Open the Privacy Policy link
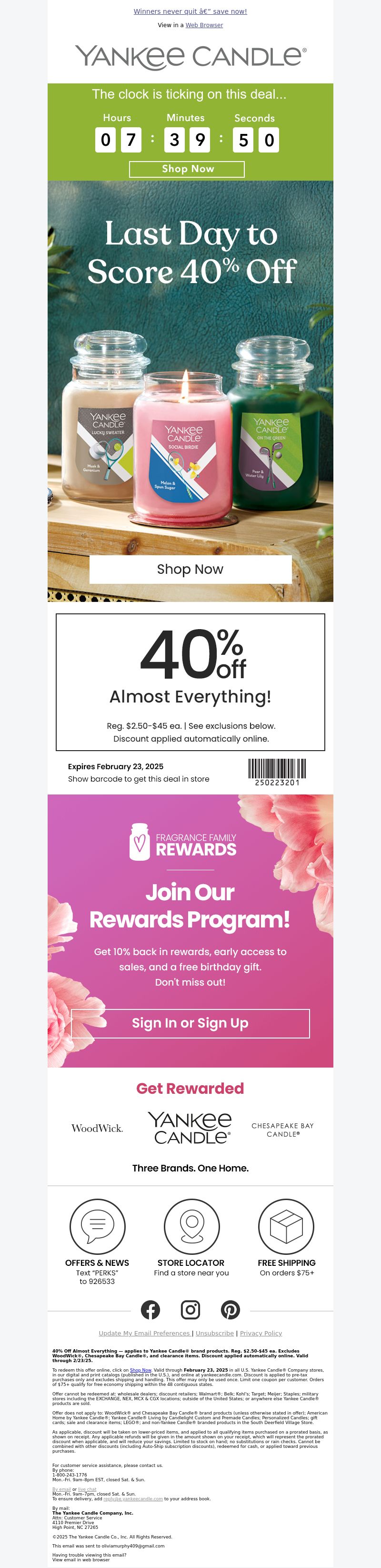 pyautogui.click(x=261, y=1333)
